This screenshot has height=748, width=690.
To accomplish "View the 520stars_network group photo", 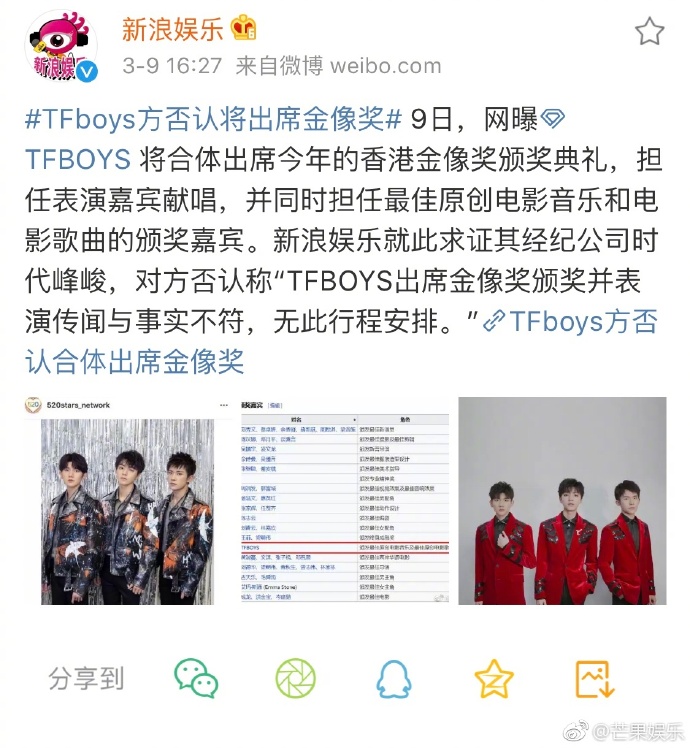I will tap(126, 500).
